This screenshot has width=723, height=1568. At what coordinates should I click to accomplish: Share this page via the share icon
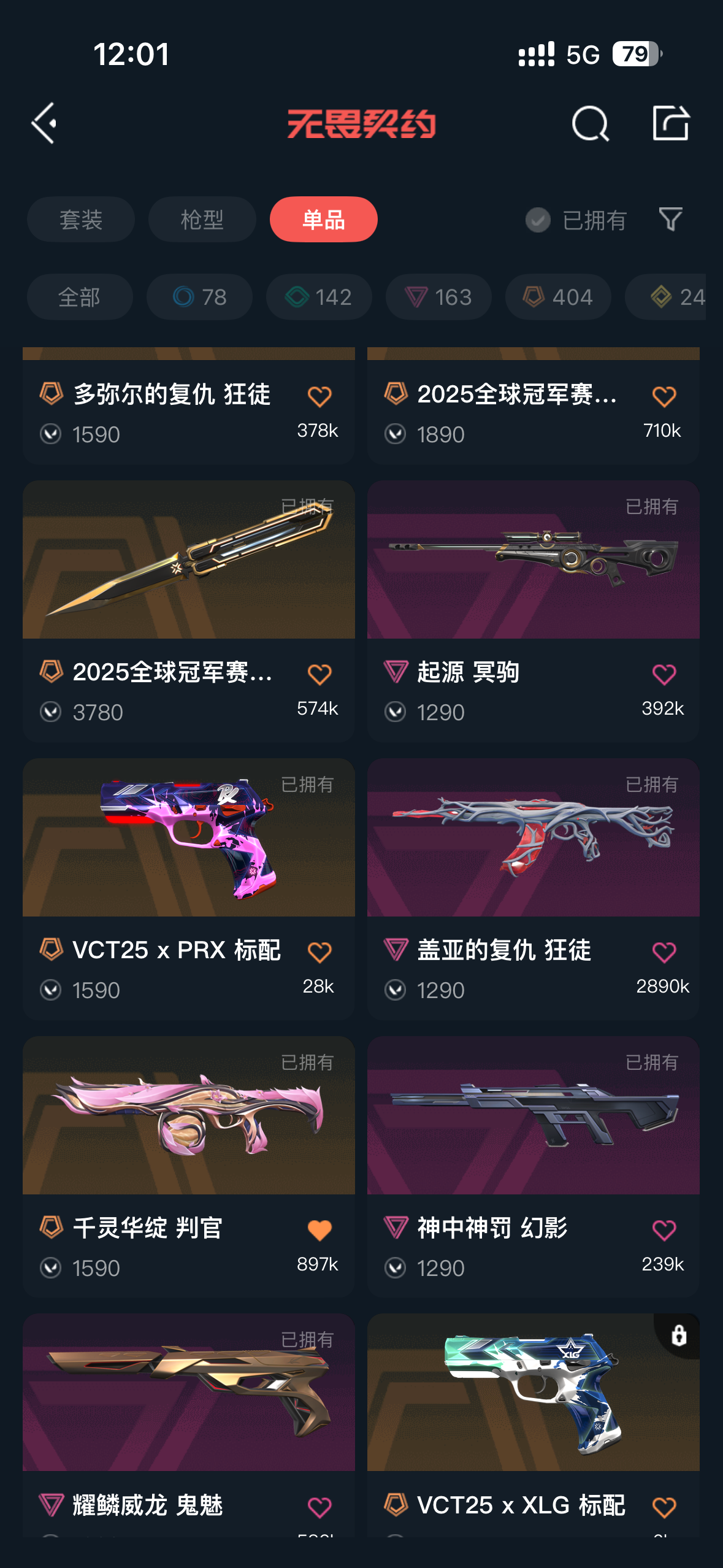coord(670,123)
